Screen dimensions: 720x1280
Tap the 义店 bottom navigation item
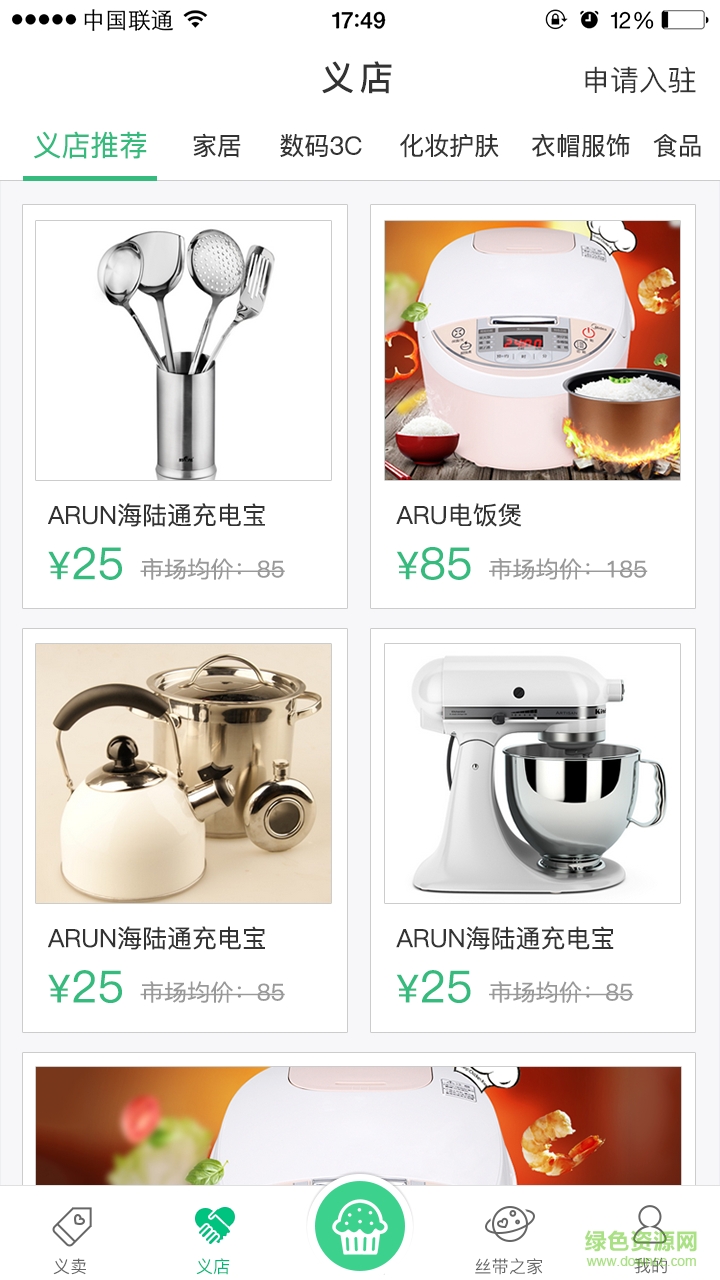coord(213,1238)
